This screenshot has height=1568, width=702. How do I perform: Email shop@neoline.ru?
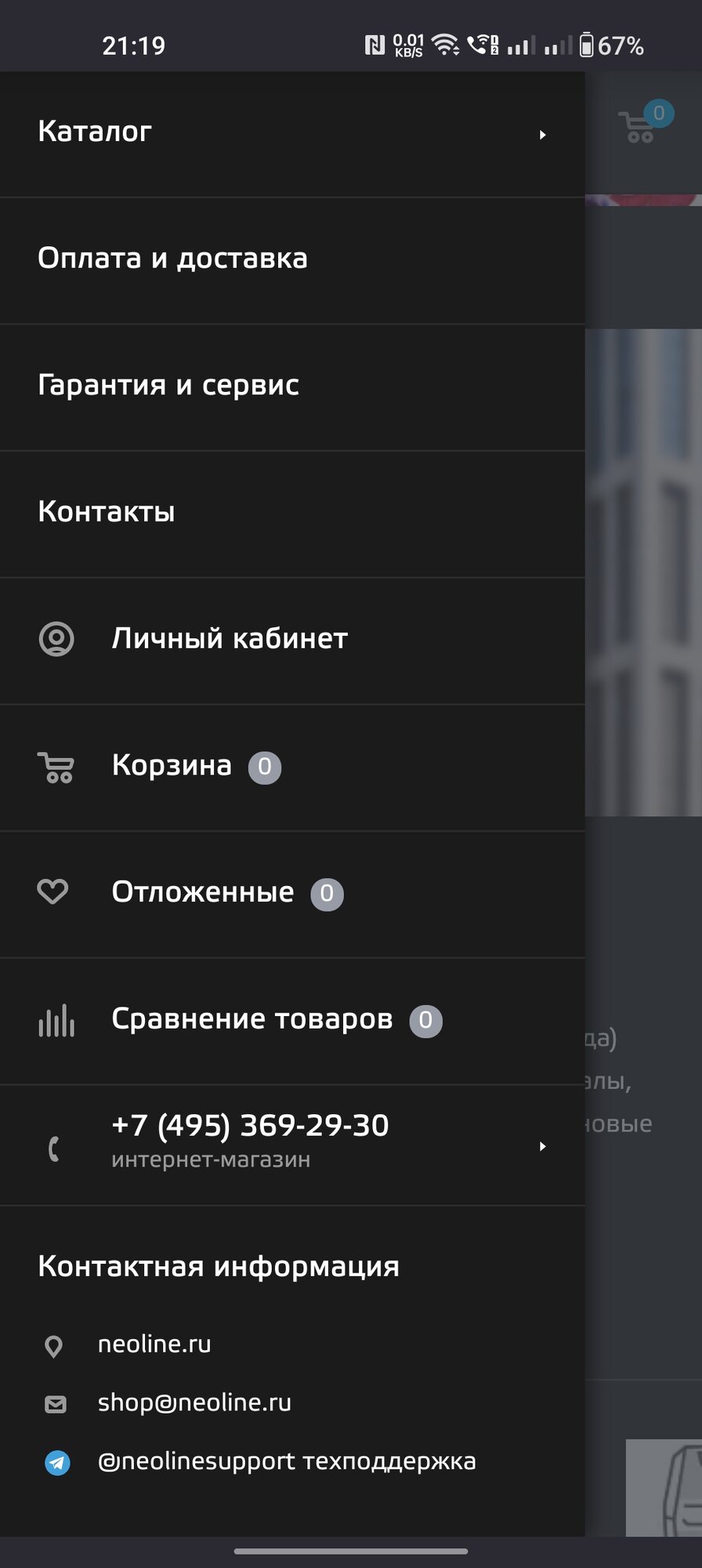(x=194, y=1403)
